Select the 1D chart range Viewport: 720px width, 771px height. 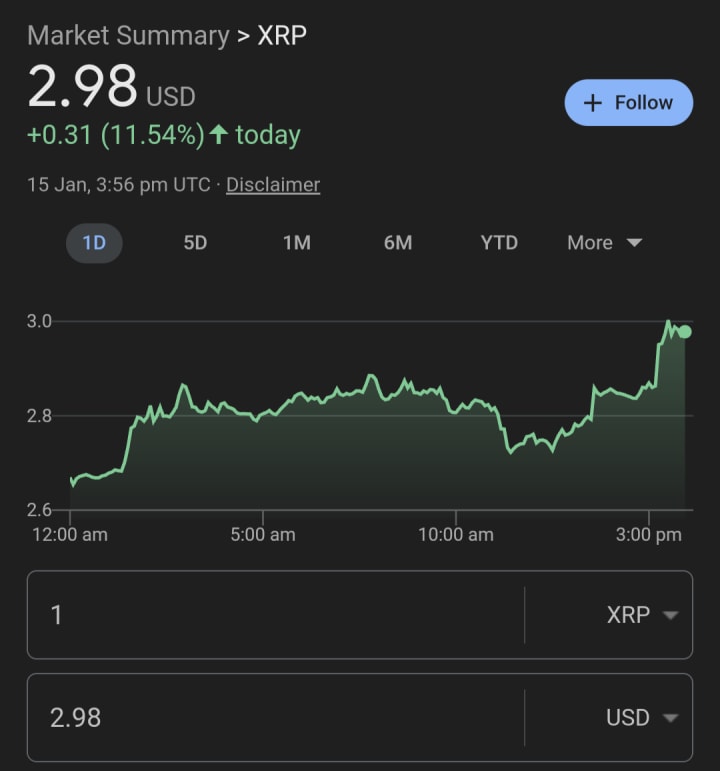tap(94, 243)
